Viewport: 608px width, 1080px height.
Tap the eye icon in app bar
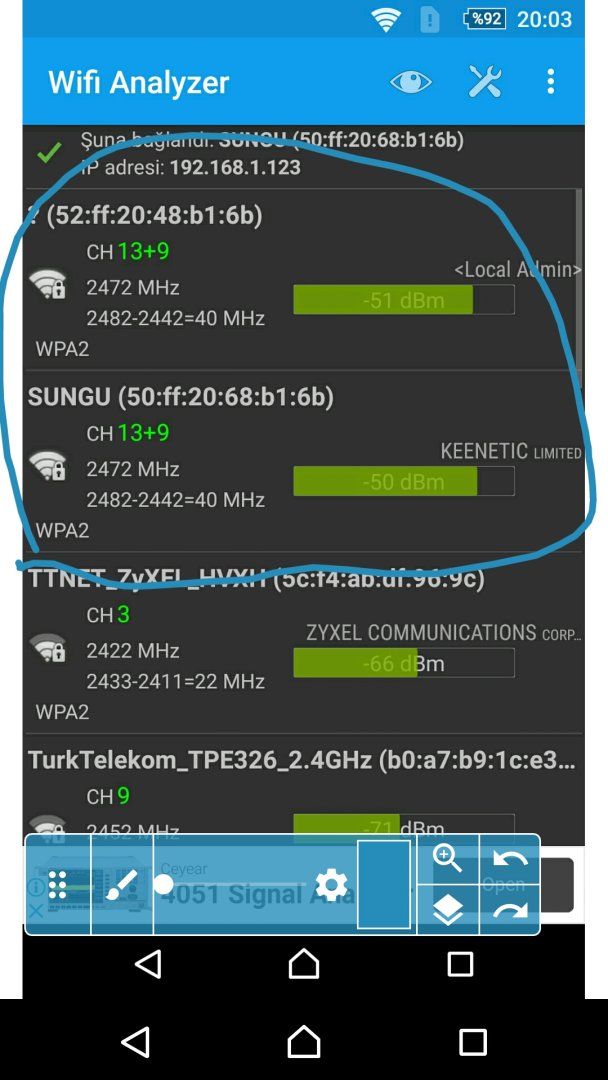click(410, 82)
